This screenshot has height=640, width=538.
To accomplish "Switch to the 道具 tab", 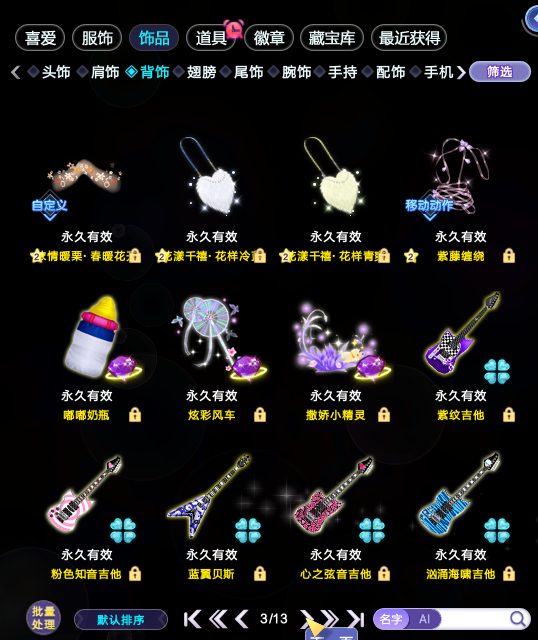I will click(x=211, y=38).
